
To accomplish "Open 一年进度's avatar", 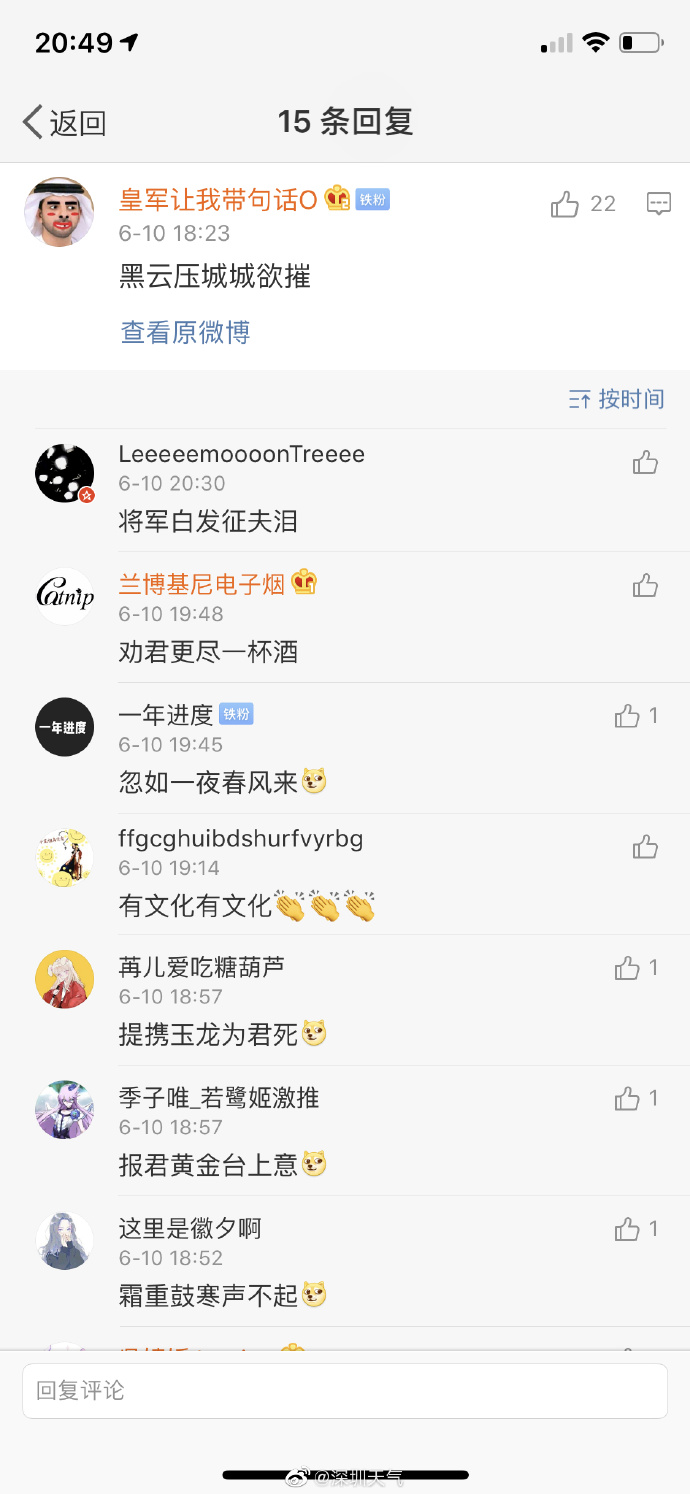I will point(65,727).
